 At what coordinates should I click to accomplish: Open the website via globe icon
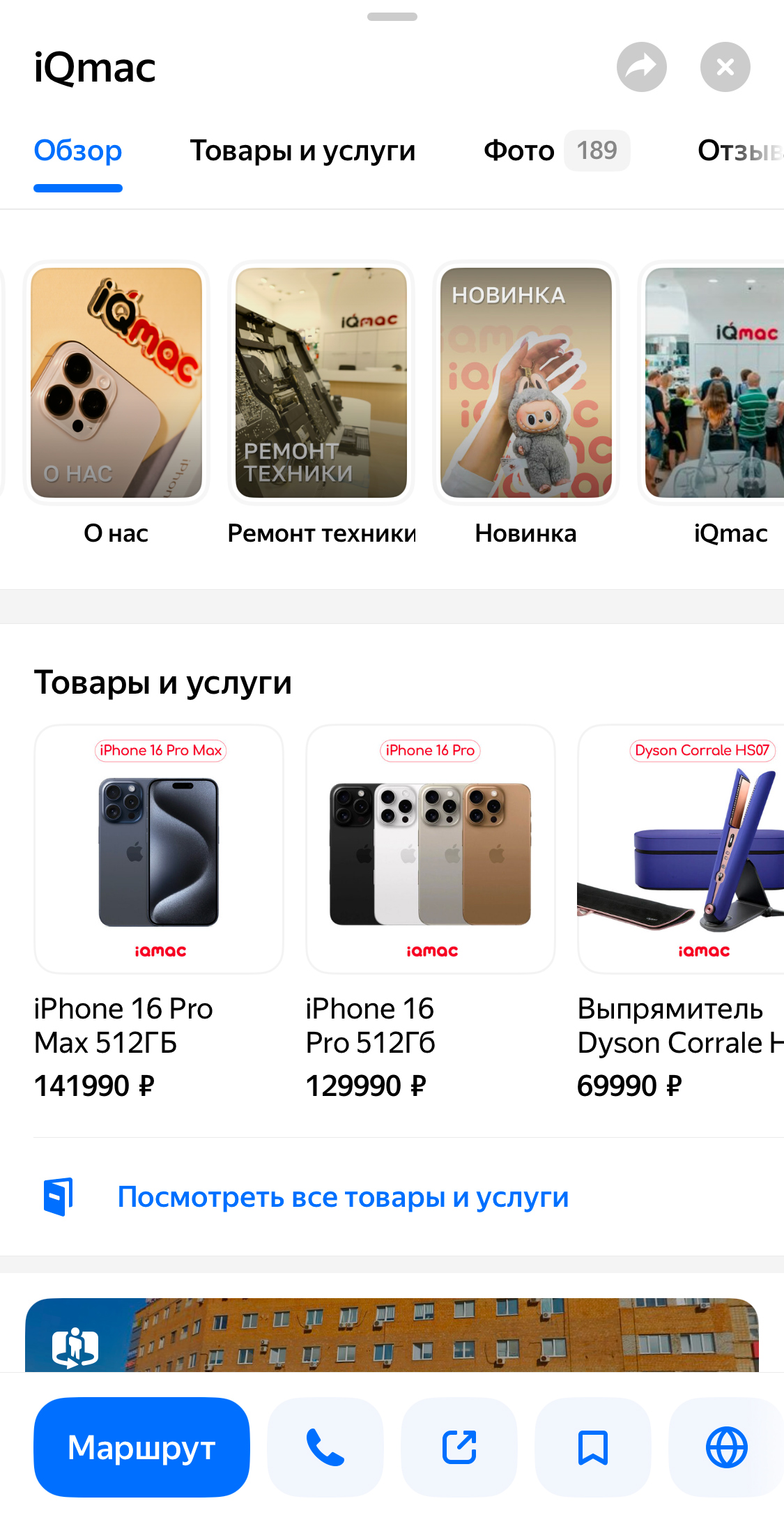click(x=726, y=1447)
